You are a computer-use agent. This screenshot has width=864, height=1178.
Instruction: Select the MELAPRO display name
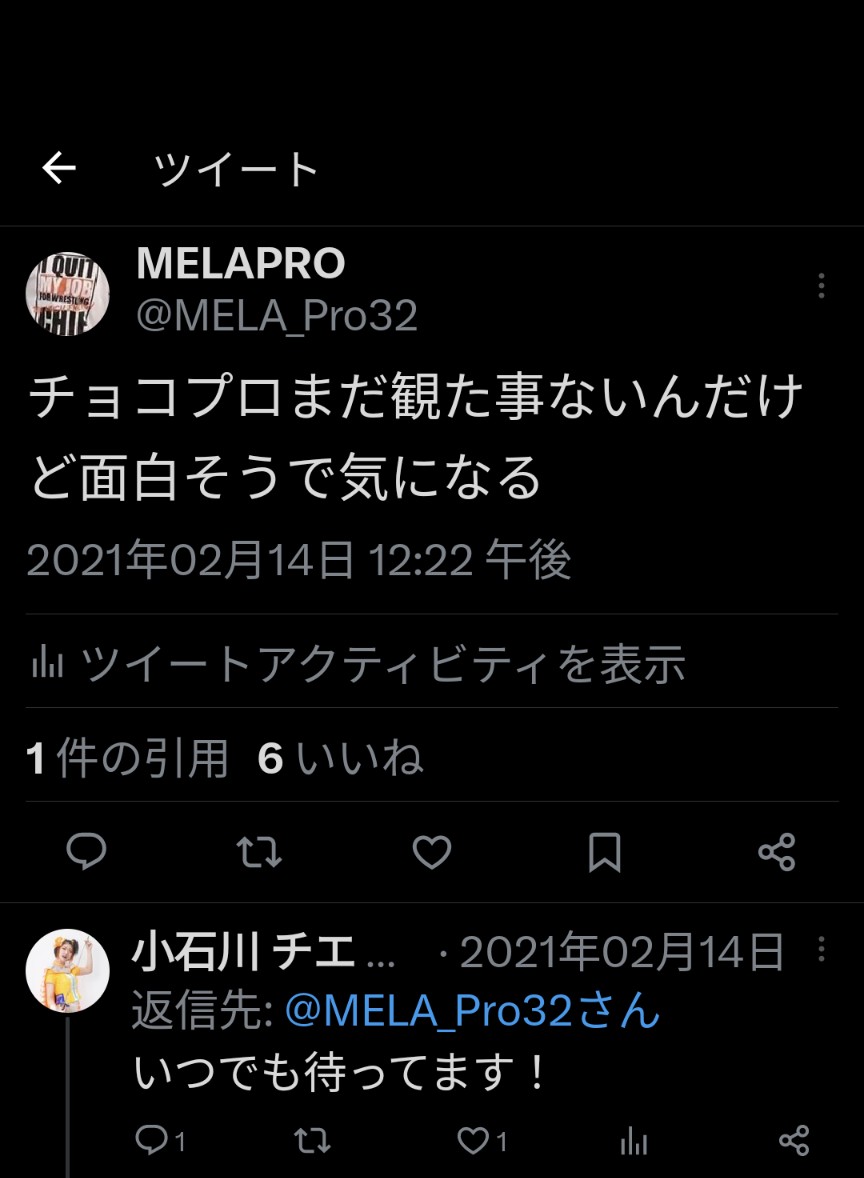[x=240, y=263]
